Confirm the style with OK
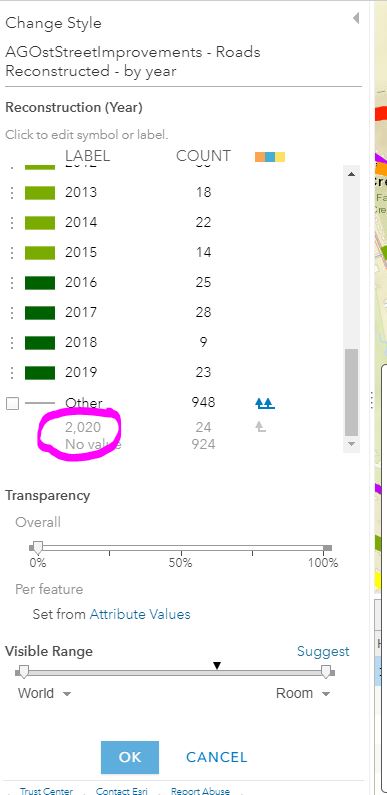This screenshot has width=387, height=795. click(130, 757)
